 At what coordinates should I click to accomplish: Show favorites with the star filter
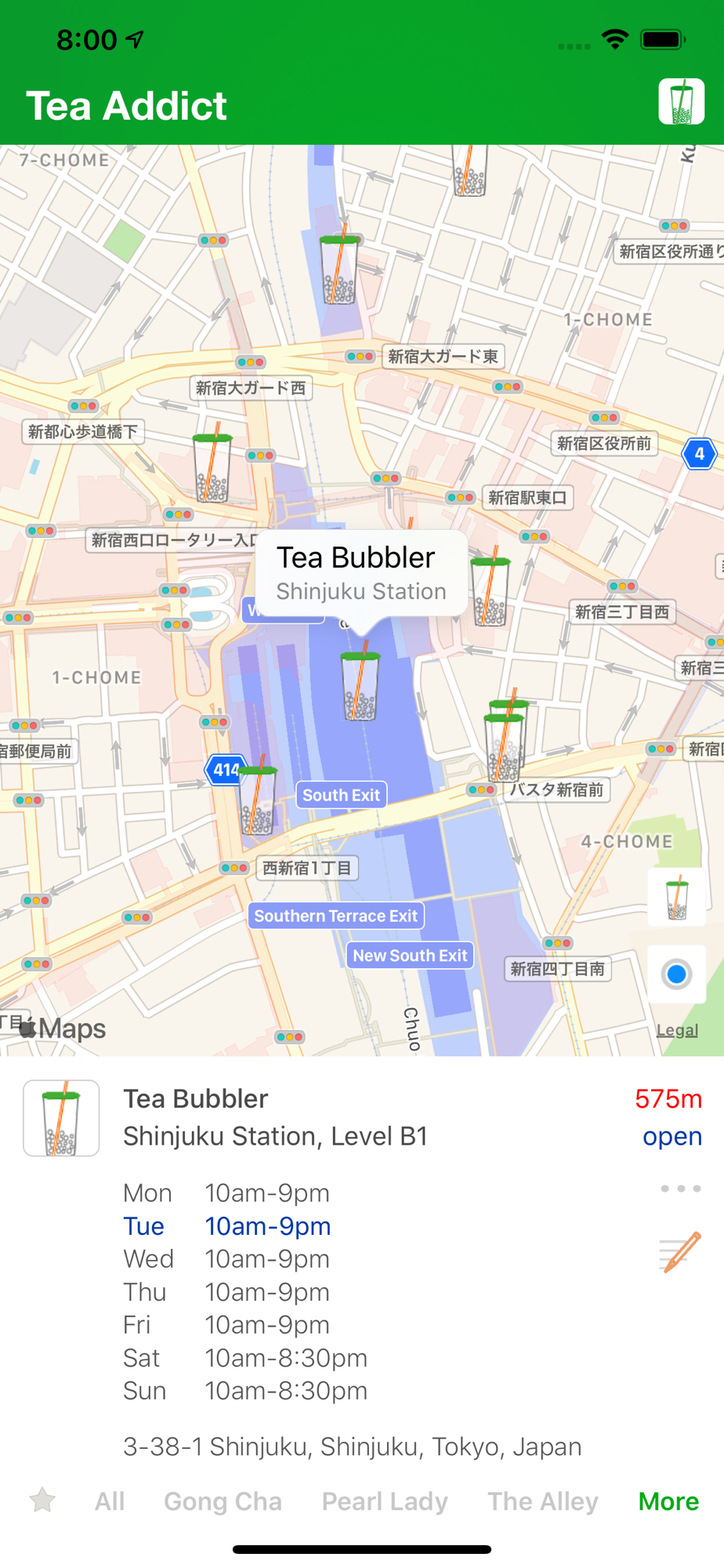pyautogui.click(x=42, y=1500)
